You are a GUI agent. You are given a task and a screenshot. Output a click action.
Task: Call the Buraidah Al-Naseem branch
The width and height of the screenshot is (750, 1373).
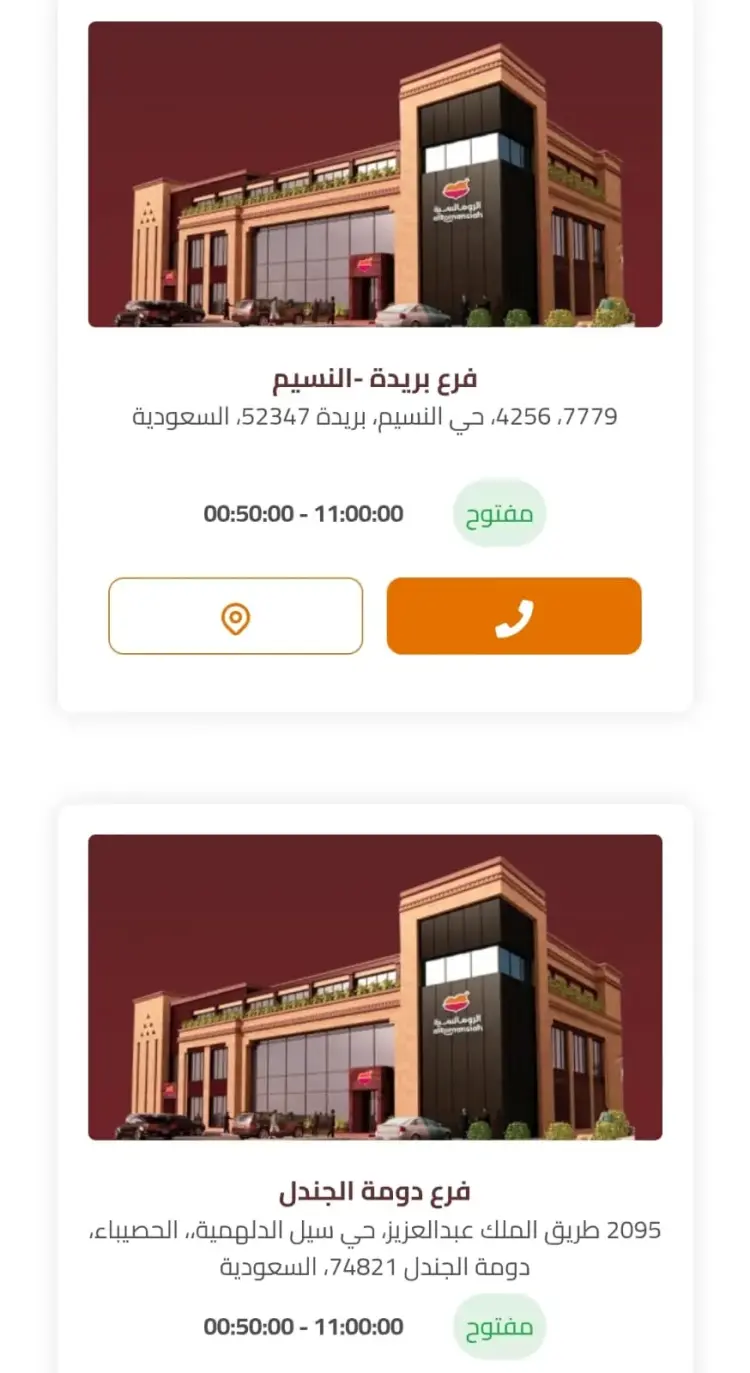click(513, 616)
